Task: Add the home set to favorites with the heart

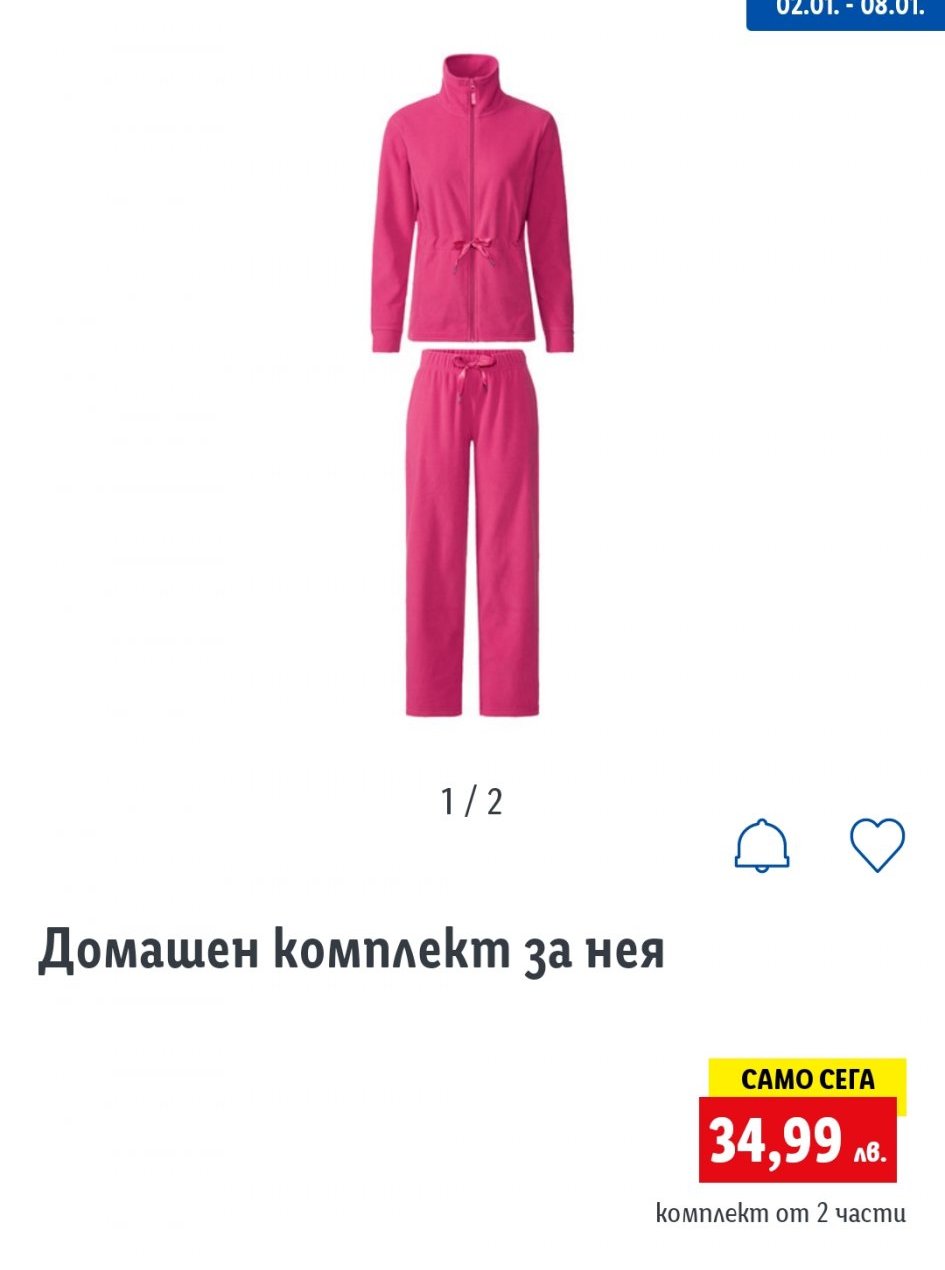Action: (877, 845)
